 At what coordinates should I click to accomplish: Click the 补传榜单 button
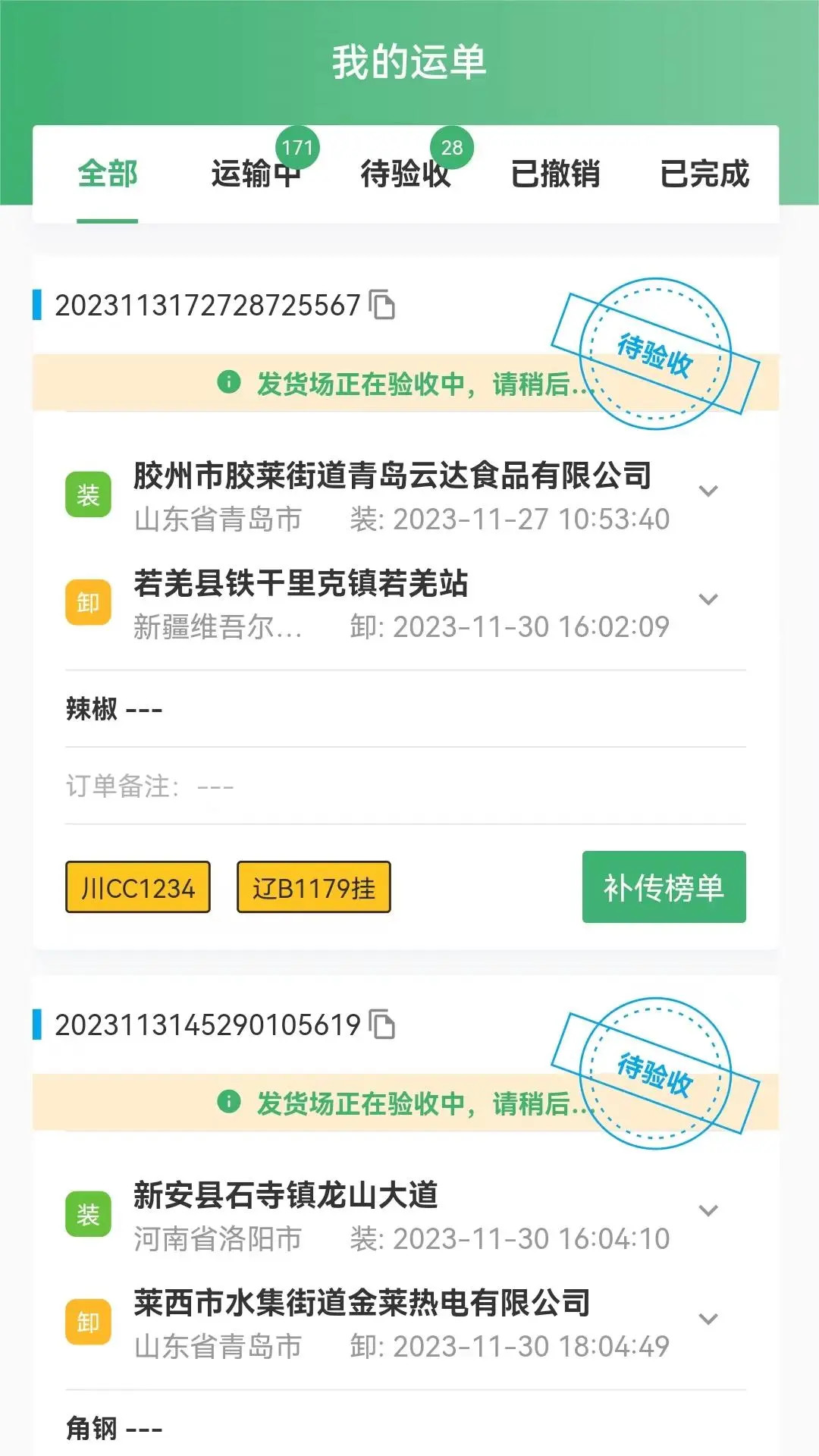click(664, 887)
